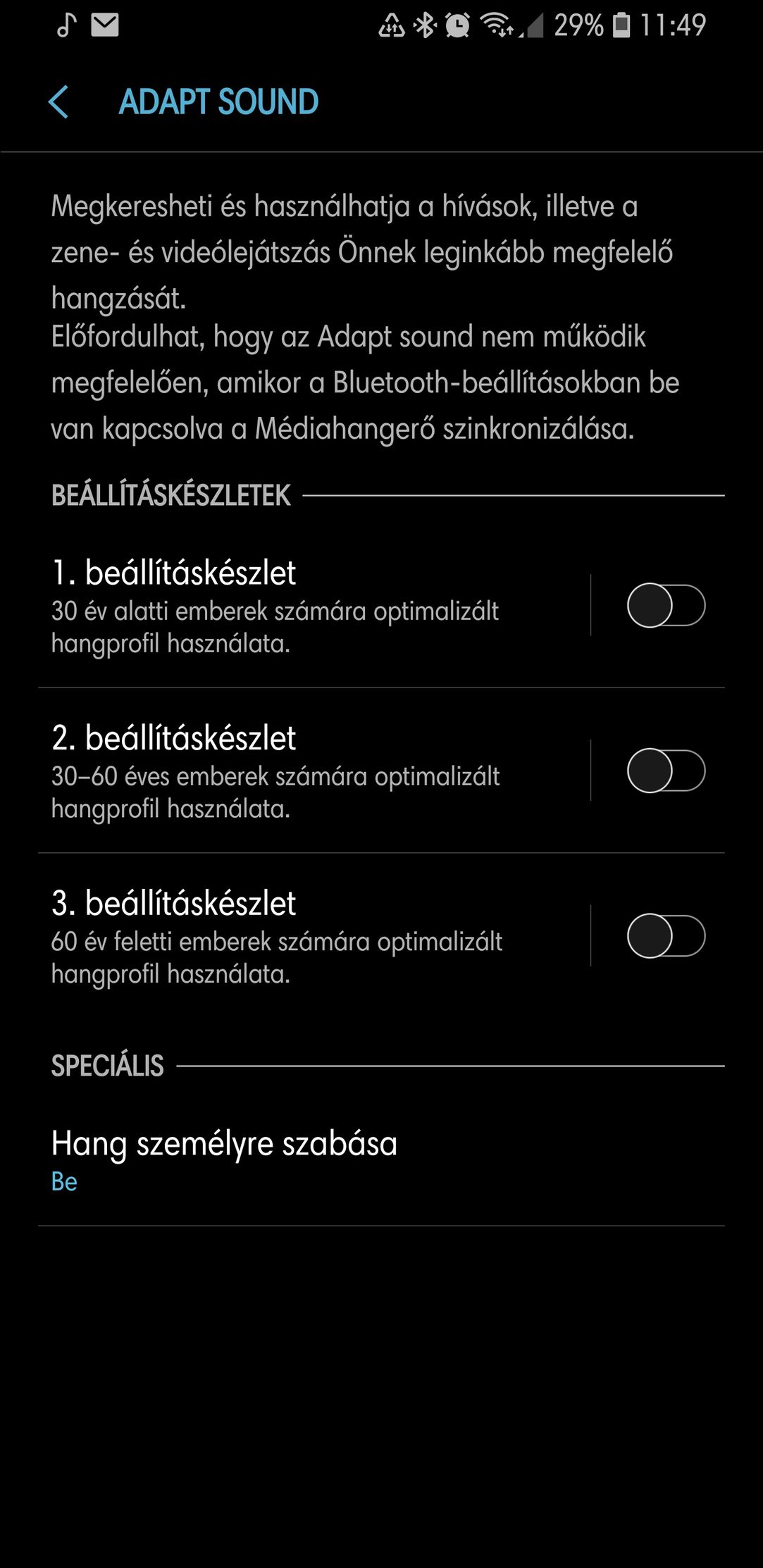Toggle the 3. beállításkészlet switch
The image size is (763, 1568).
pyautogui.click(x=666, y=936)
